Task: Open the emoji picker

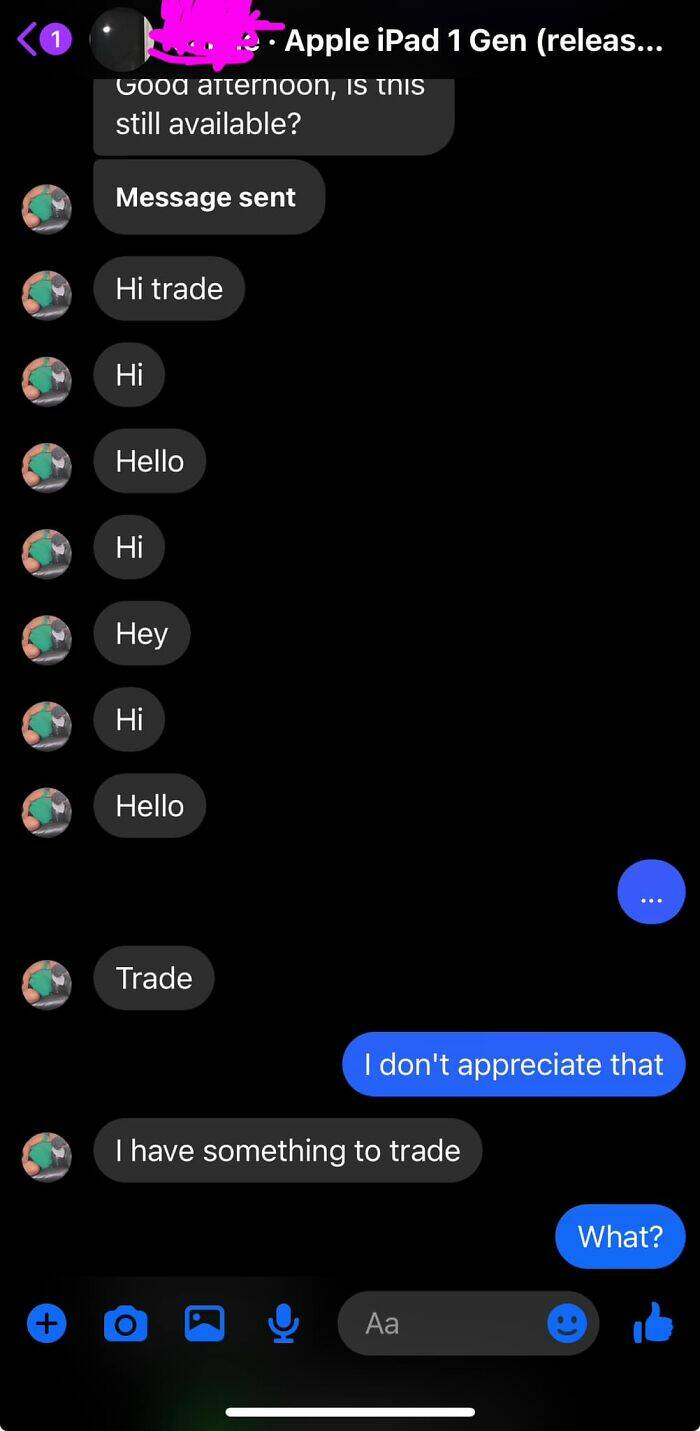Action: tap(567, 1324)
